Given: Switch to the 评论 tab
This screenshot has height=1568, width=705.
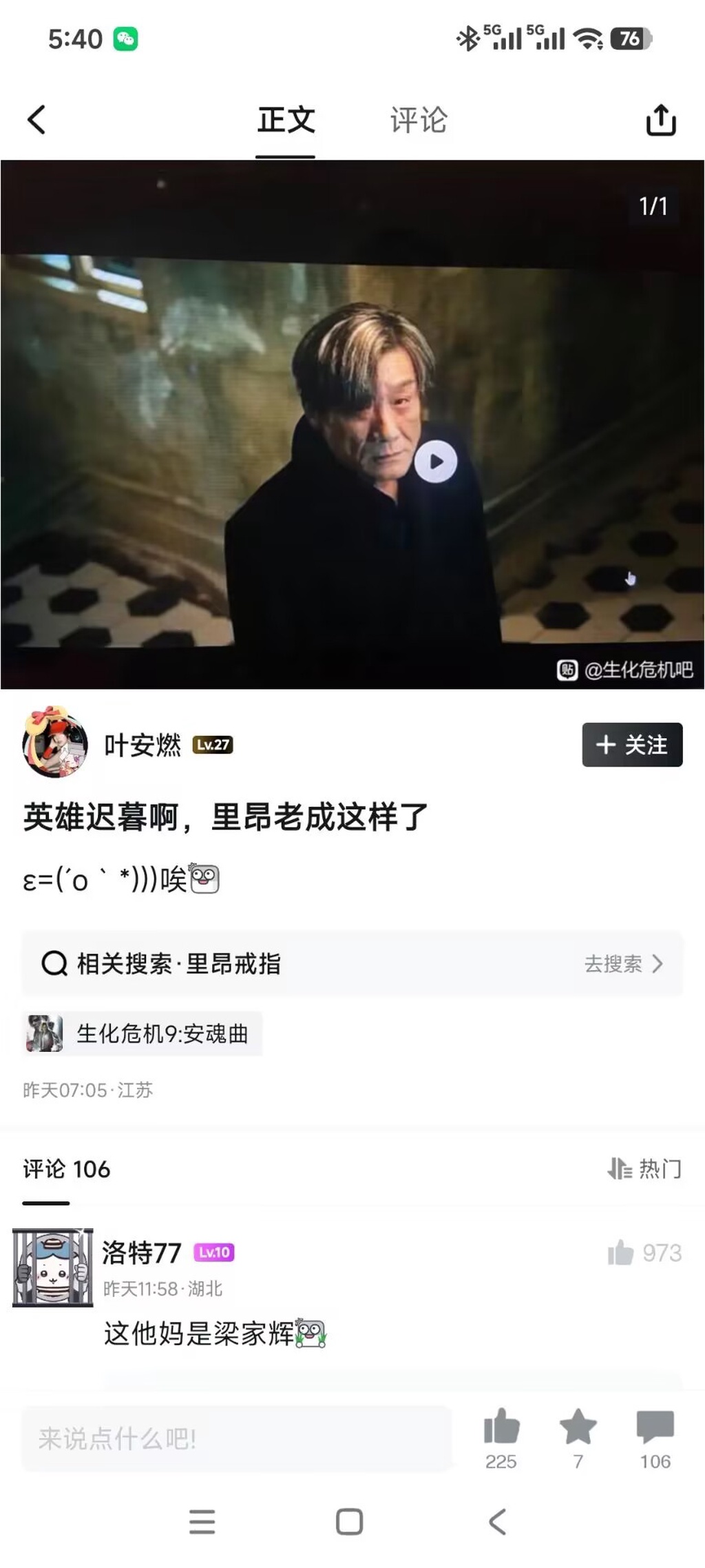Looking at the screenshot, I should pyautogui.click(x=419, y=121).
